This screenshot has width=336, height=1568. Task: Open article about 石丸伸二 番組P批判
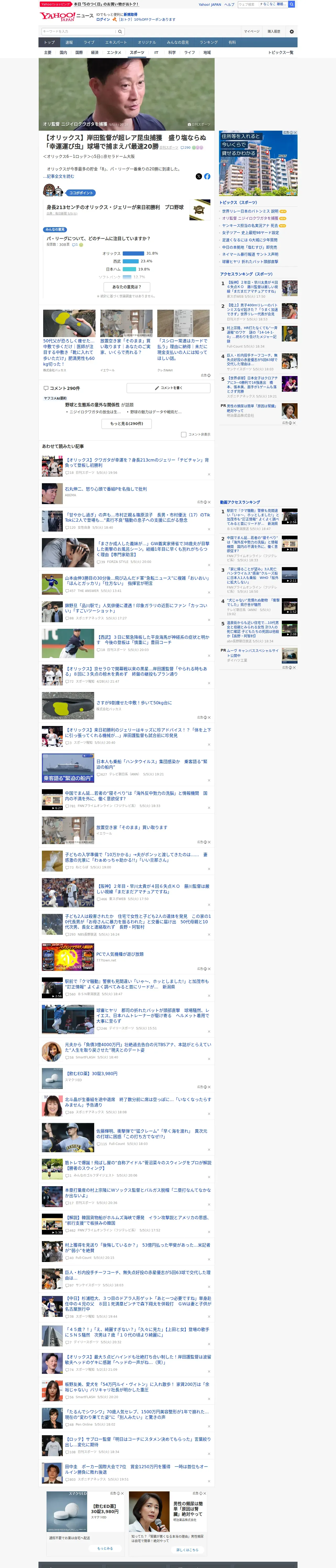105,489
